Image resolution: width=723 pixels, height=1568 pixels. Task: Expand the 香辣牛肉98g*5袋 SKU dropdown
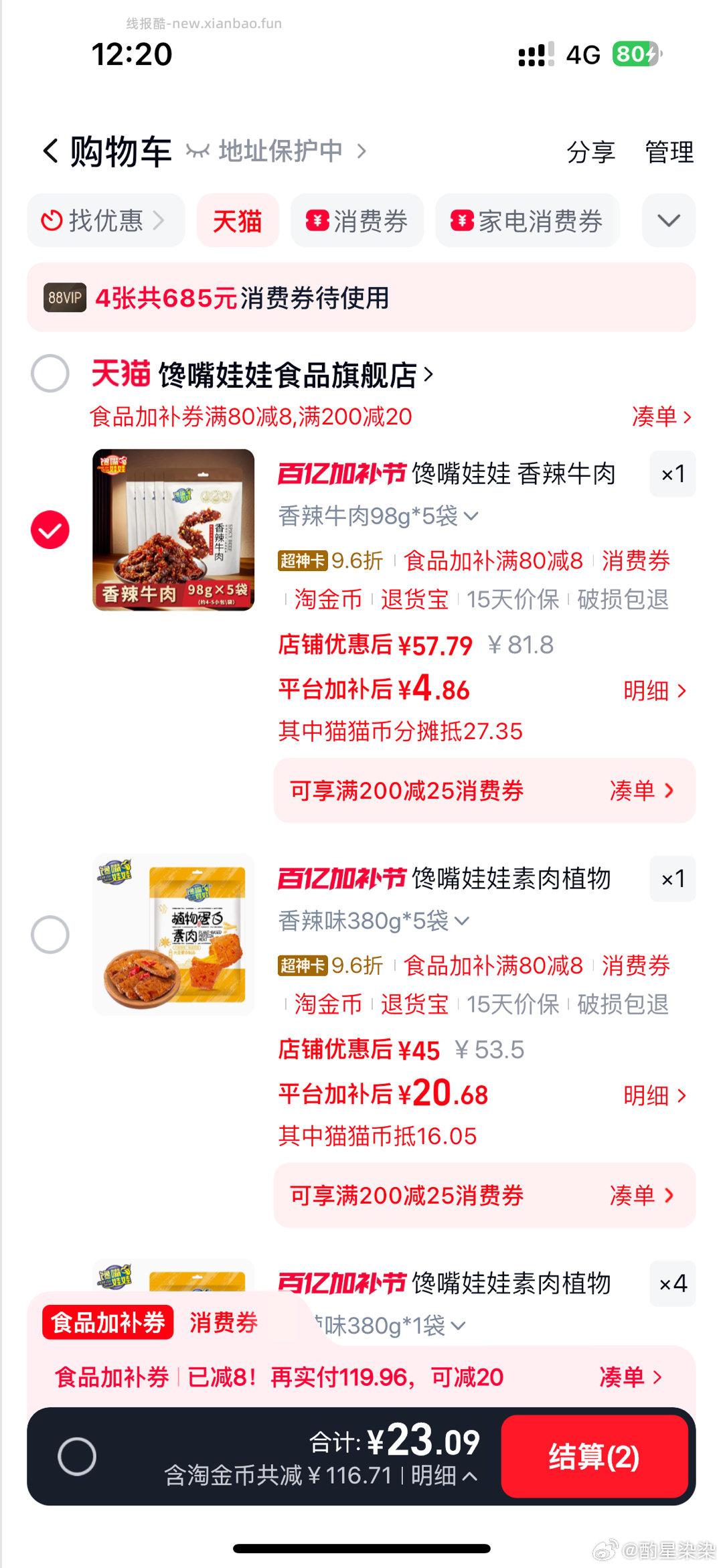coord(471,516)
